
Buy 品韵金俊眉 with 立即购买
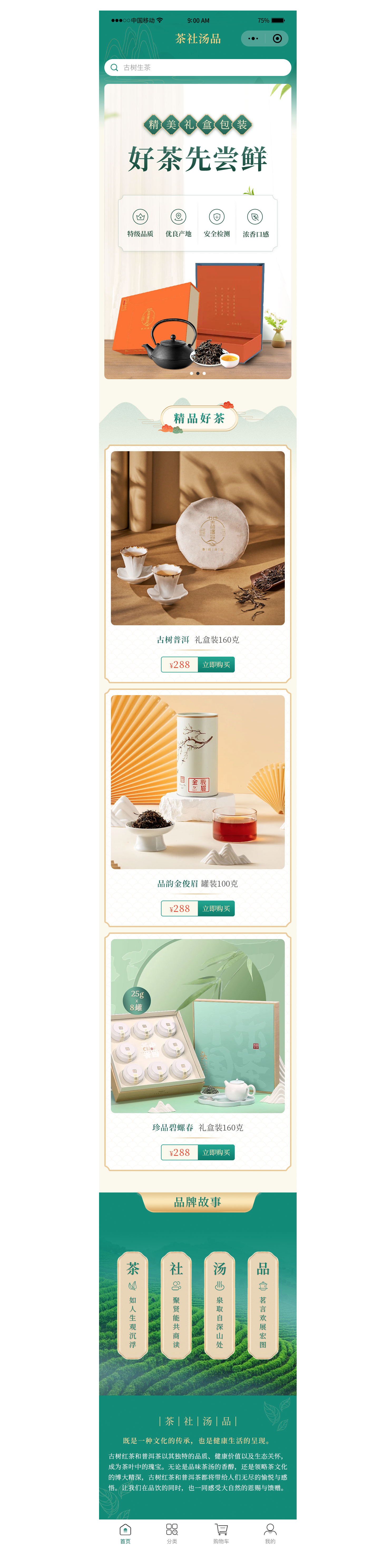pyautogui.click(x=216, y=908)
